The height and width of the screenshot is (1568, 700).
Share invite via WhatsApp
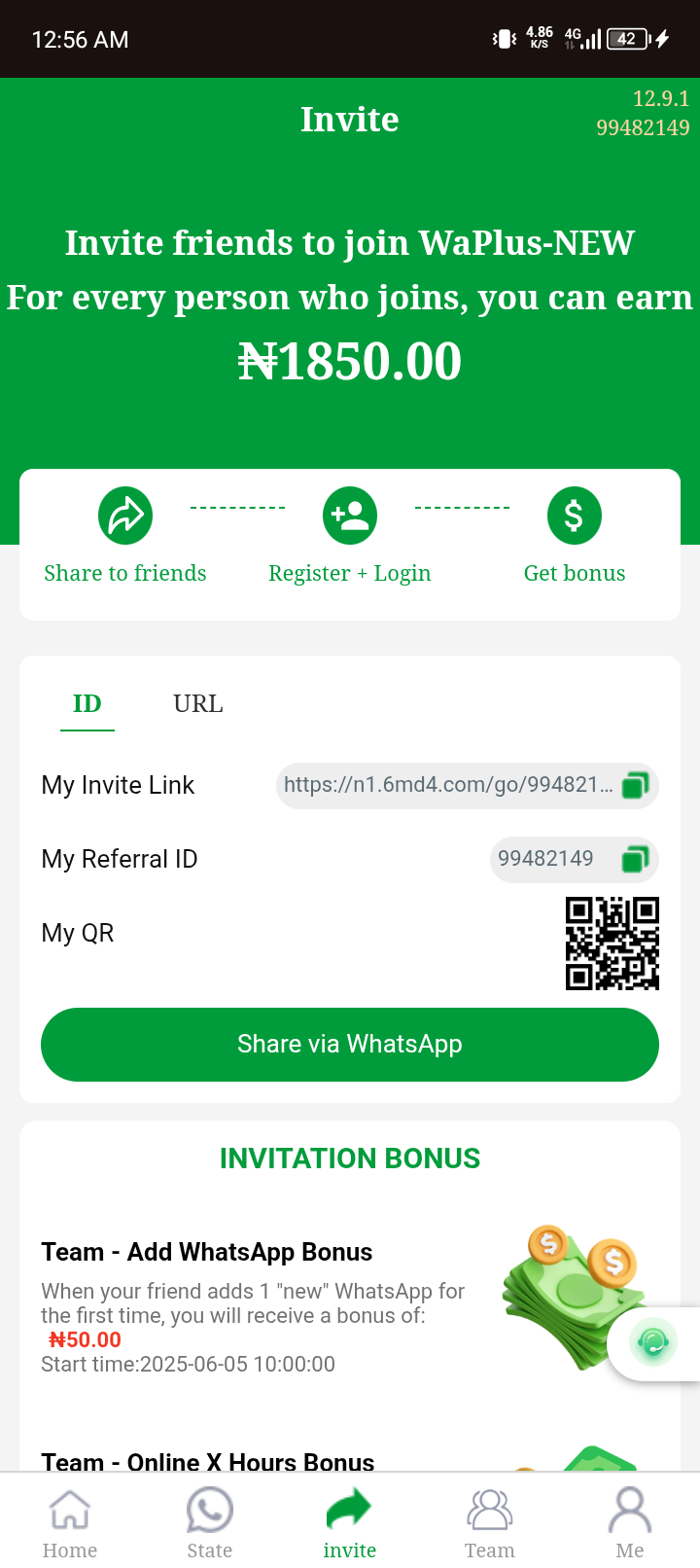[350, 1044]
